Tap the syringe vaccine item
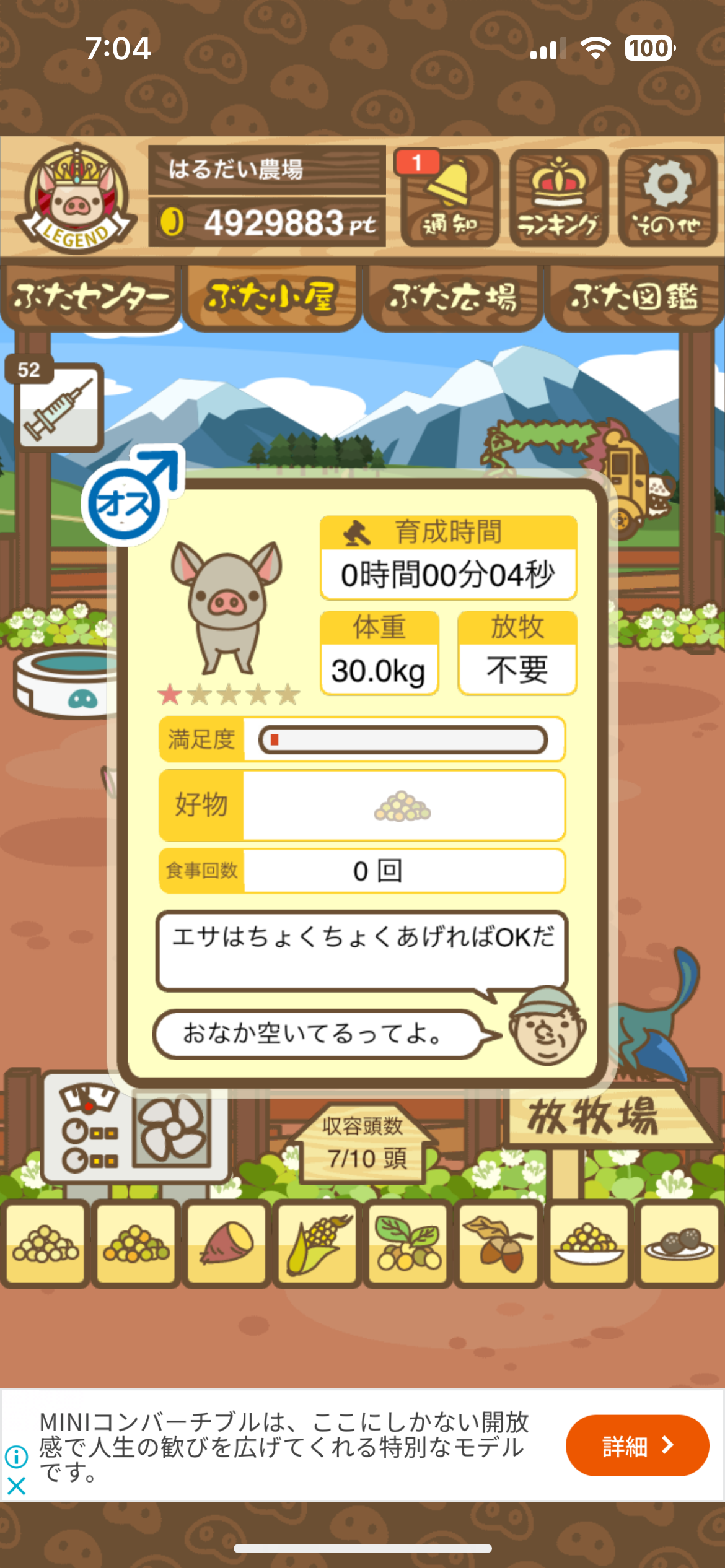The image size is (725, 1568). [x=58, y=407]
